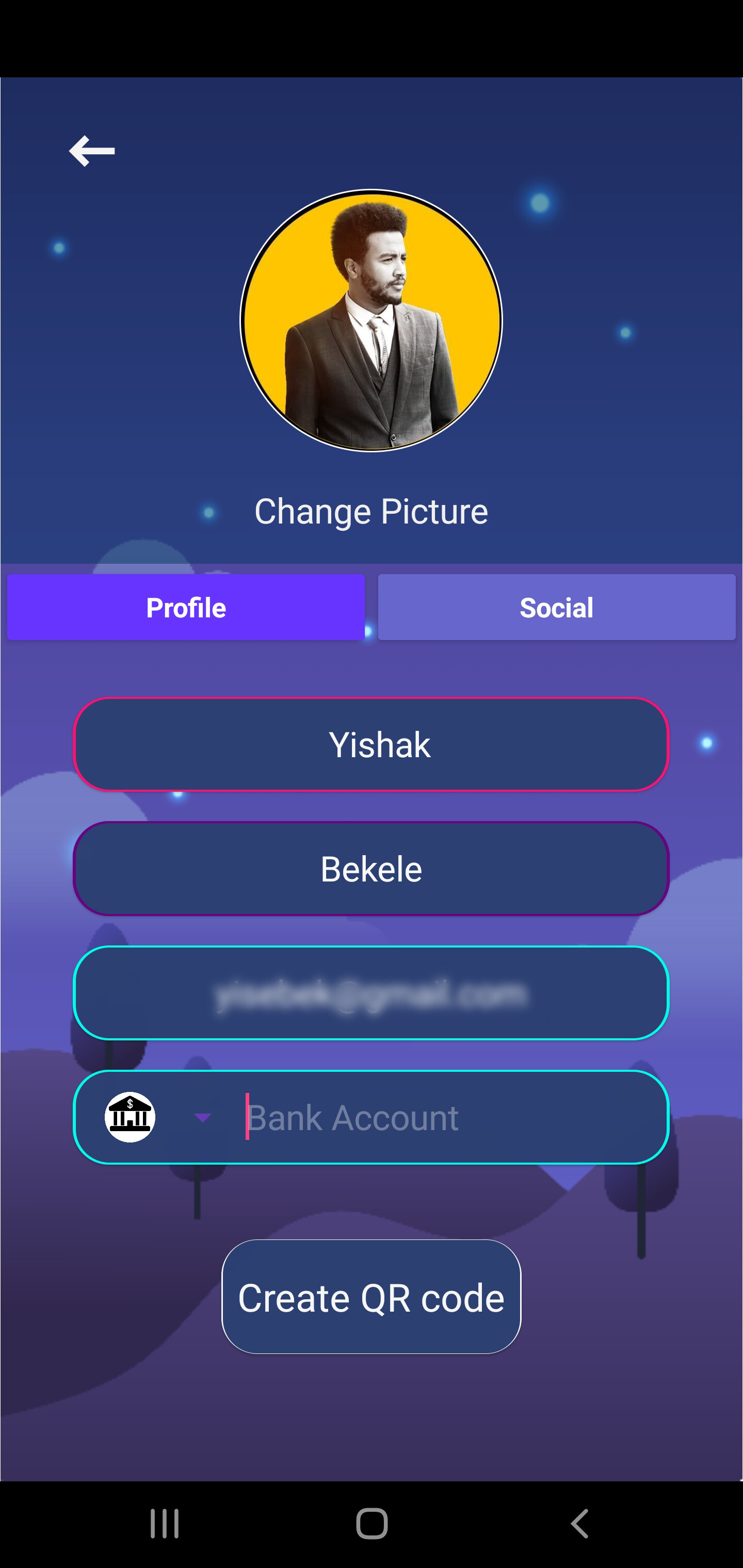Tap the profile picture avatar
Viewport: 743px width, 1568px height.
coord(371,320)
